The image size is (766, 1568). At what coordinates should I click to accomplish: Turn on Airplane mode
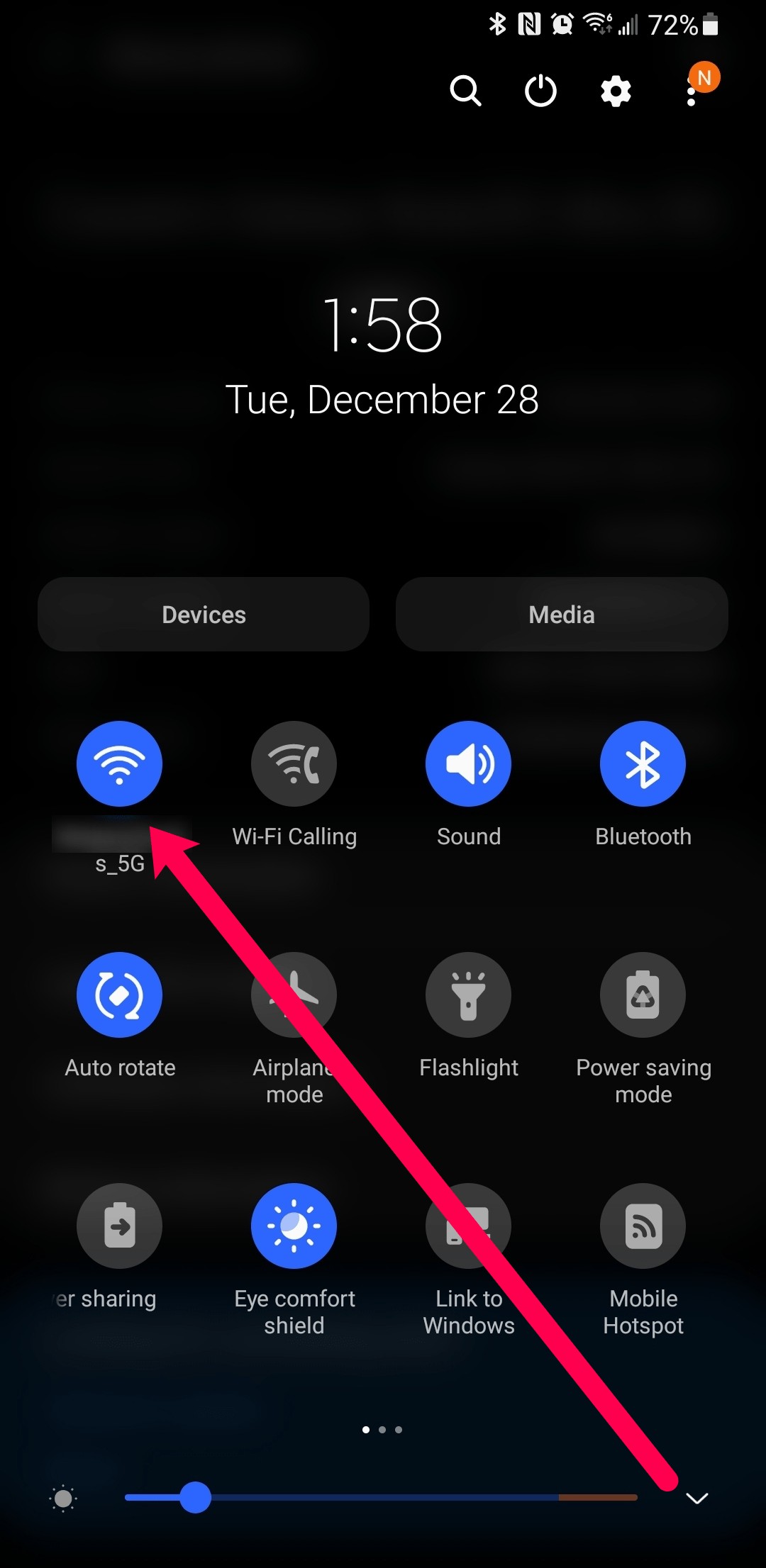point(294,995)
